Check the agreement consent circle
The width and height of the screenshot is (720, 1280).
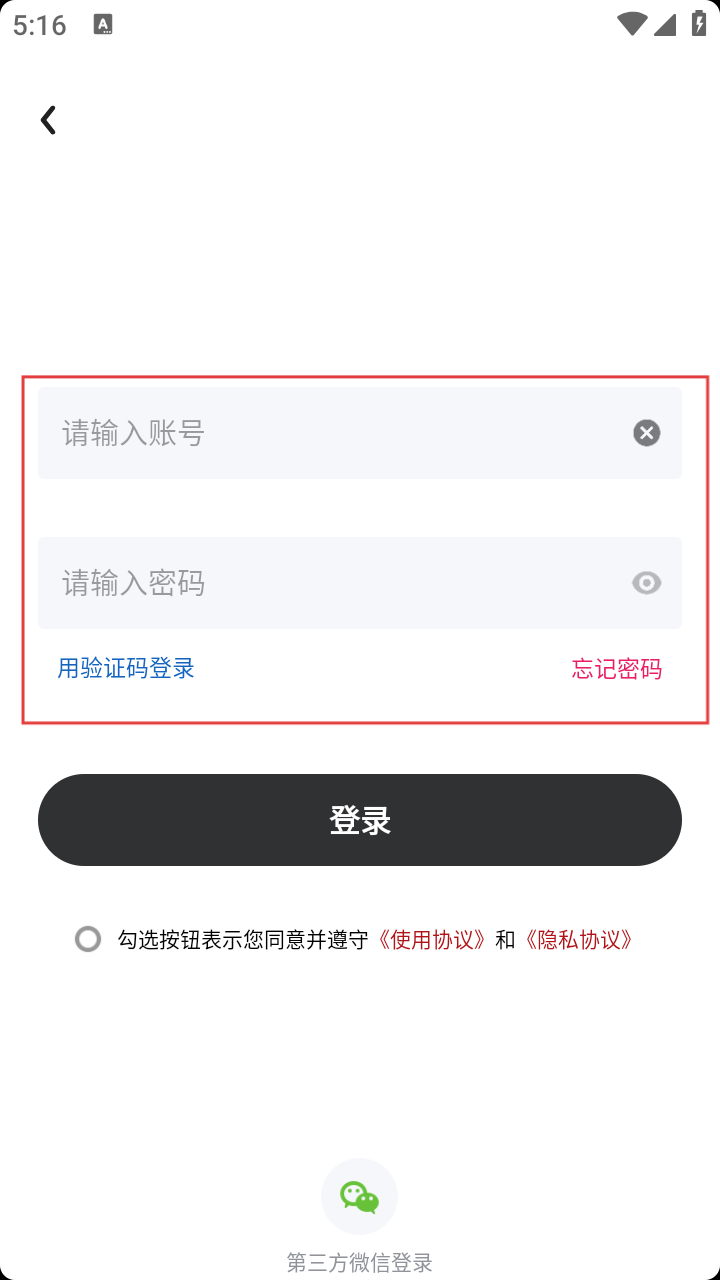point(88,939)
